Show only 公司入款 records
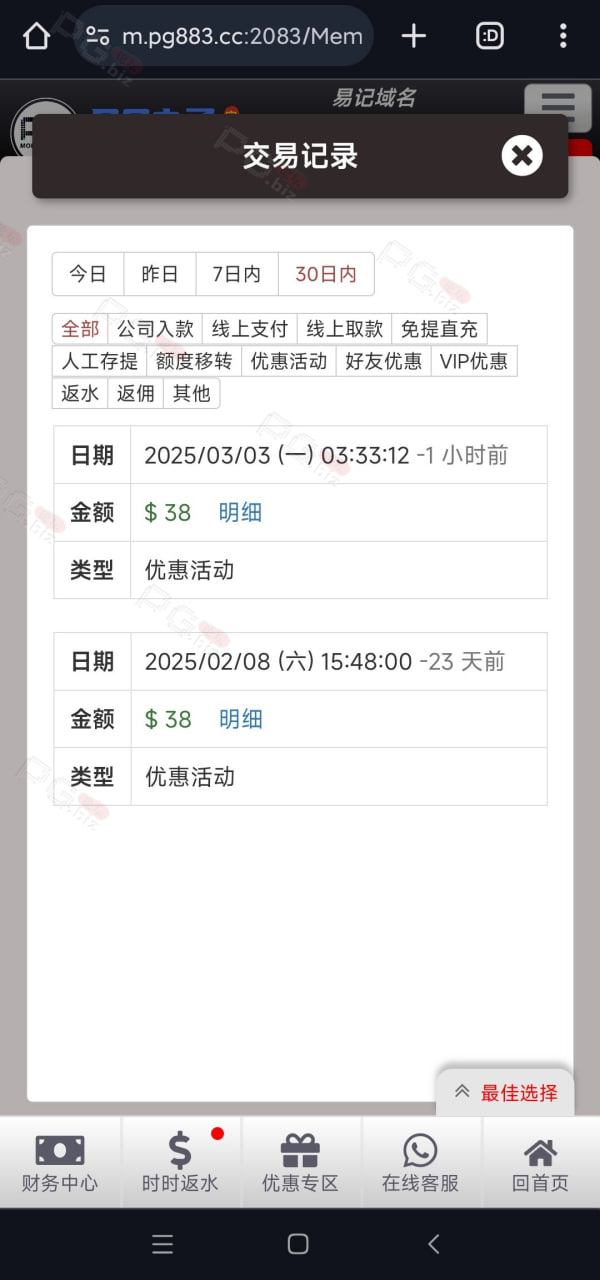600x1280 pixels. [155, 329]
